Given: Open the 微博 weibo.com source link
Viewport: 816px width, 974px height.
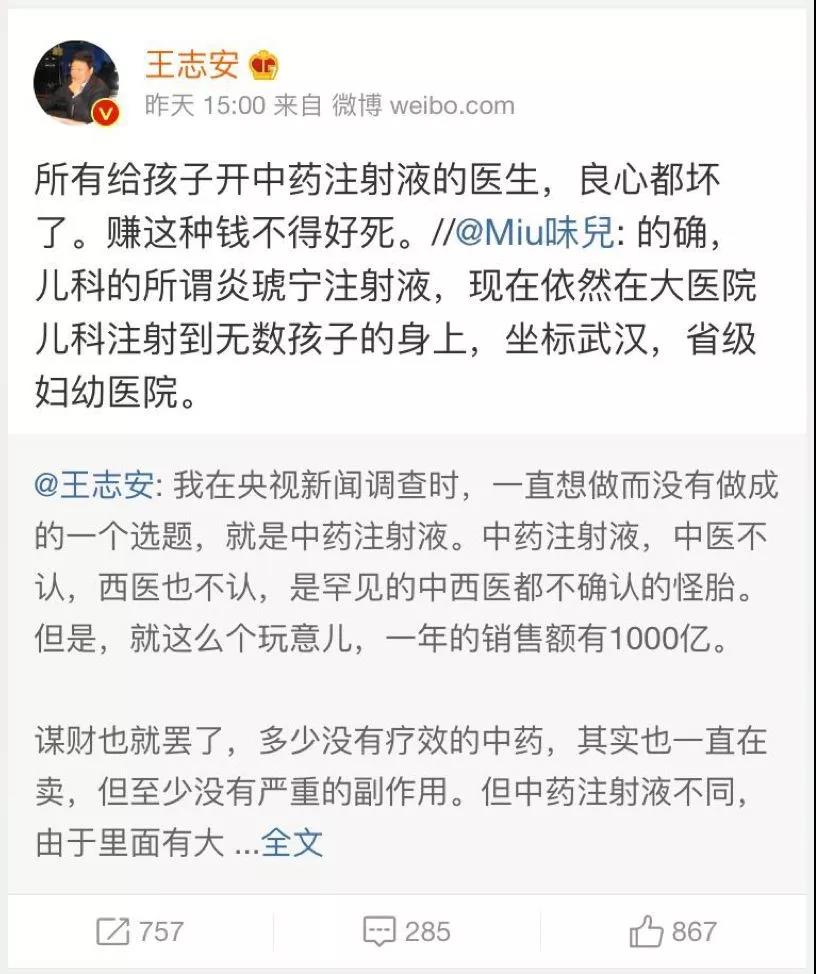Looking at the screenshot, I should coord(422,106).
